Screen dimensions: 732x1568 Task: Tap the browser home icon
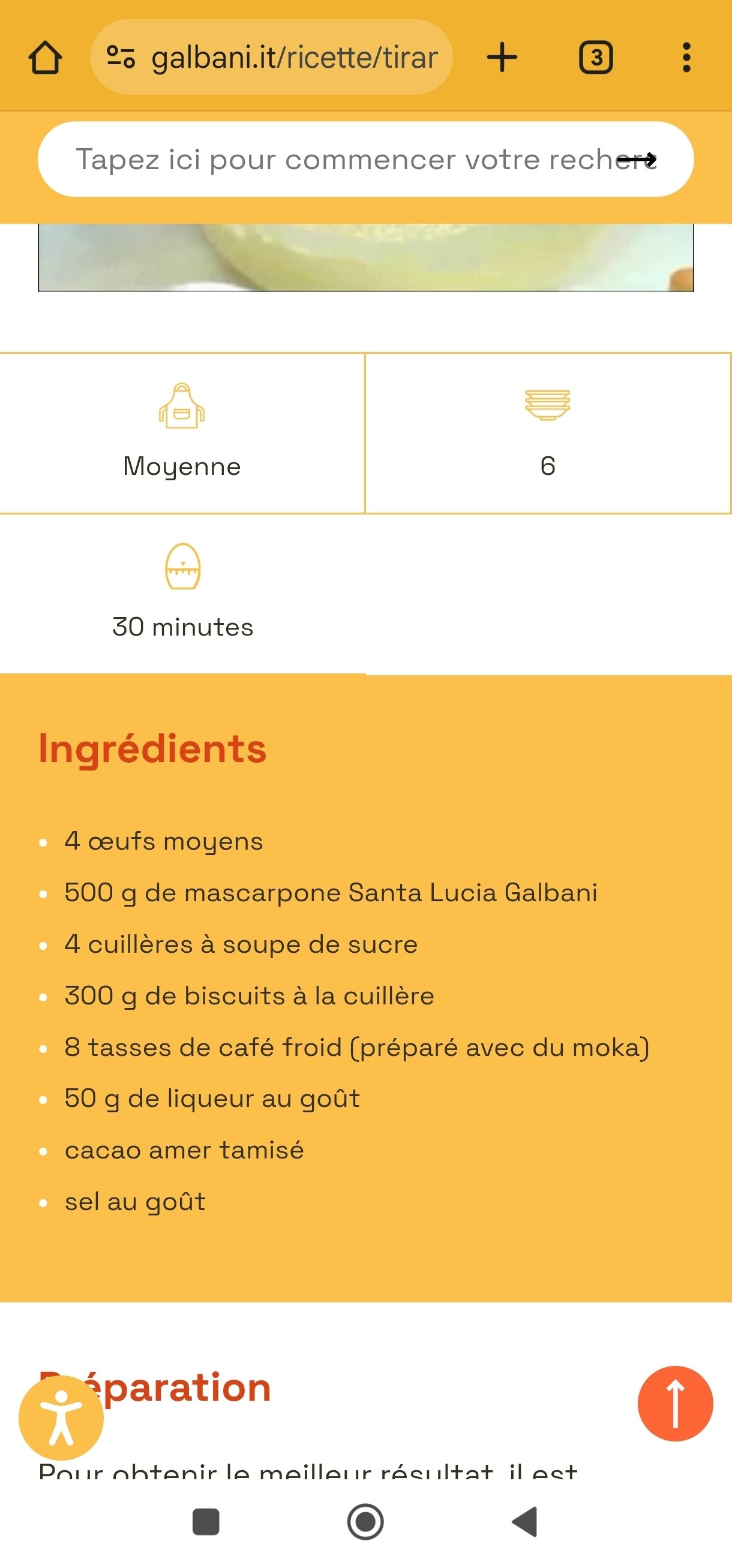[45, 57]
